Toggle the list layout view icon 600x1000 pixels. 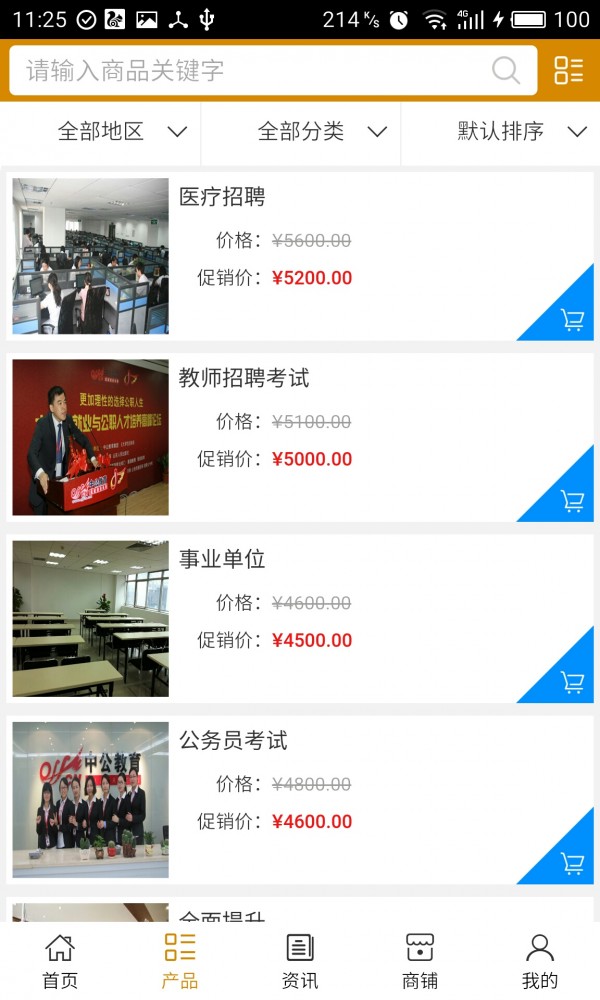point(568,70)
